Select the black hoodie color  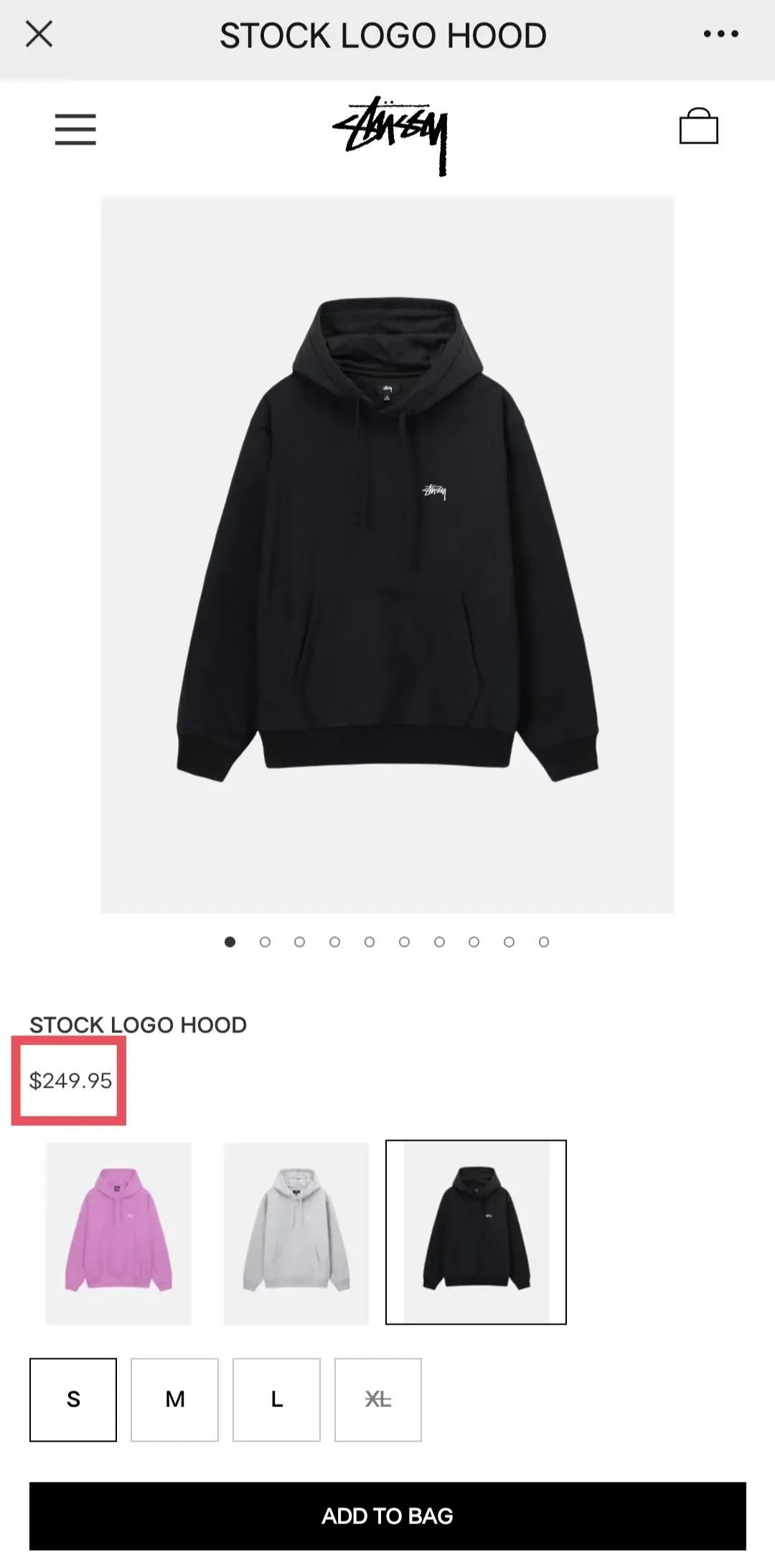(x=476, y=1233)
